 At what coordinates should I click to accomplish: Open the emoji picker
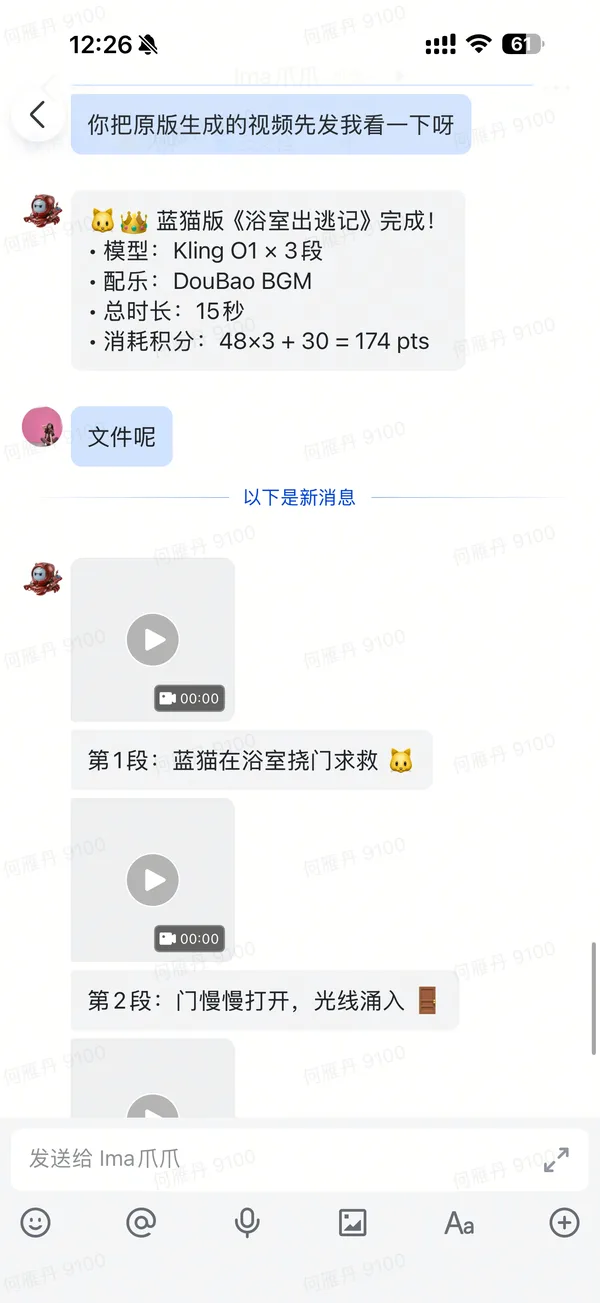pyautogui.click(x=36, y=1222)
